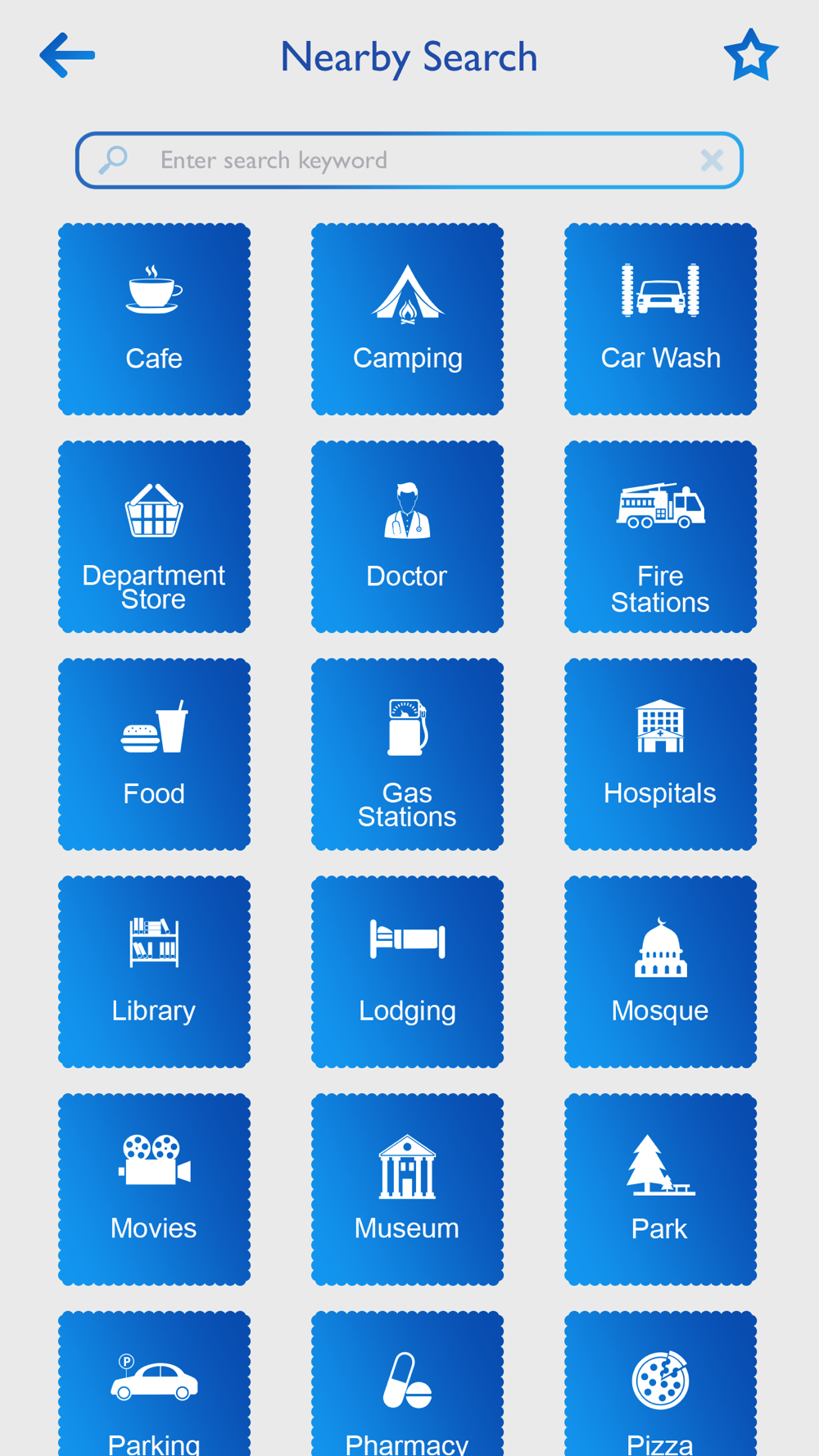Find nearby Lodging options
The height and width of the screenshot is (1456, 819).
click(407, 972)
